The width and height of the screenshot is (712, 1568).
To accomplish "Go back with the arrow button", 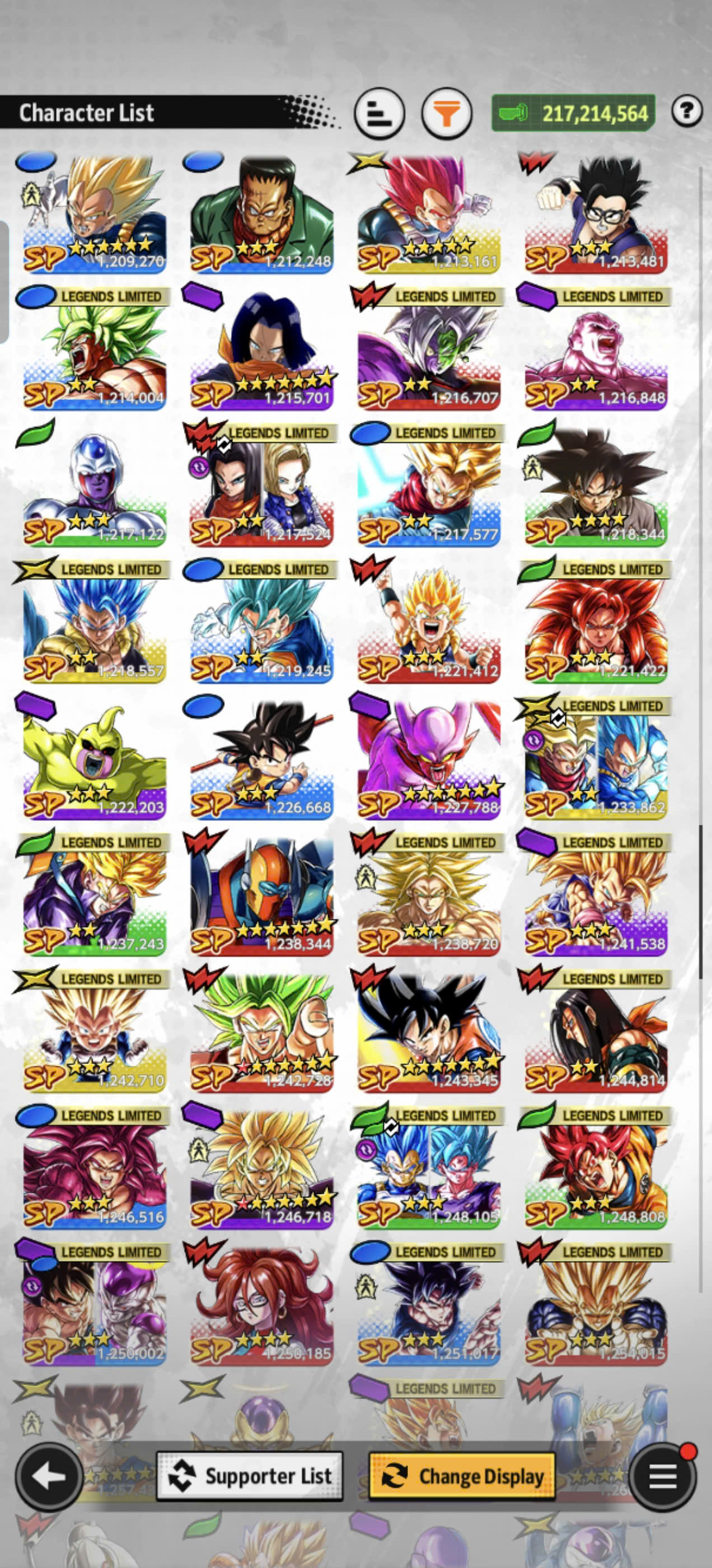I will coord(49,1477).
